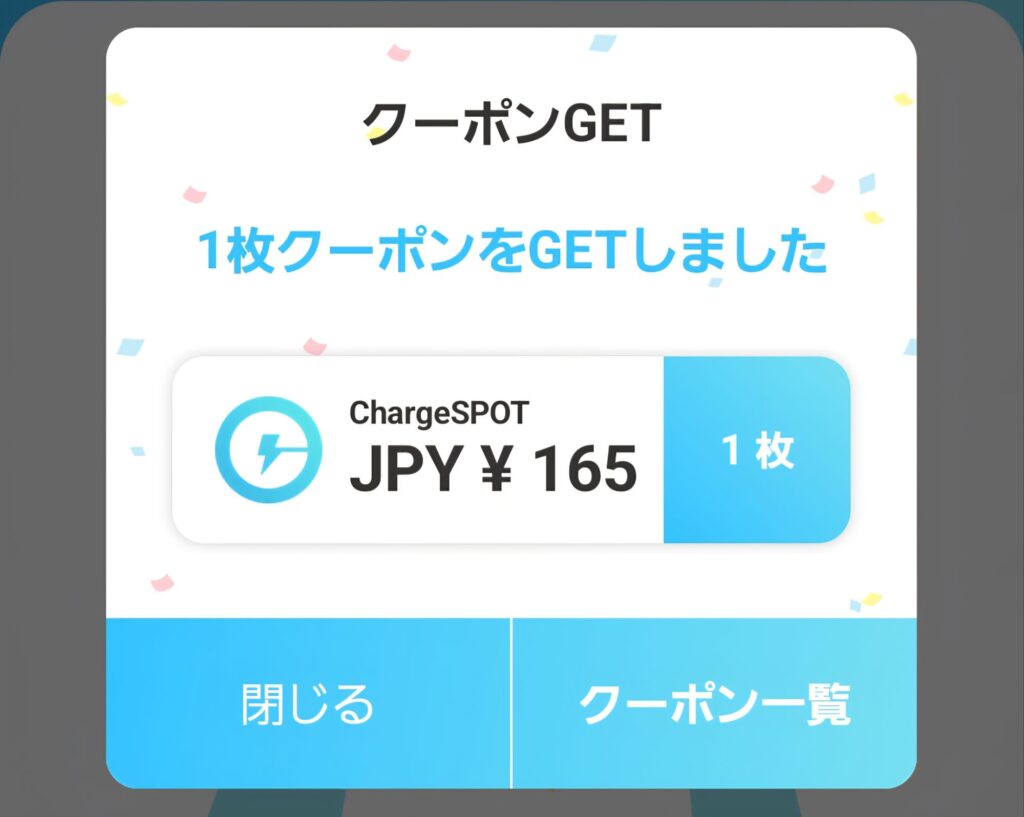Open the クーポン一覧 coupon list
1024x817 pixels.
click(x=714, y=704)
